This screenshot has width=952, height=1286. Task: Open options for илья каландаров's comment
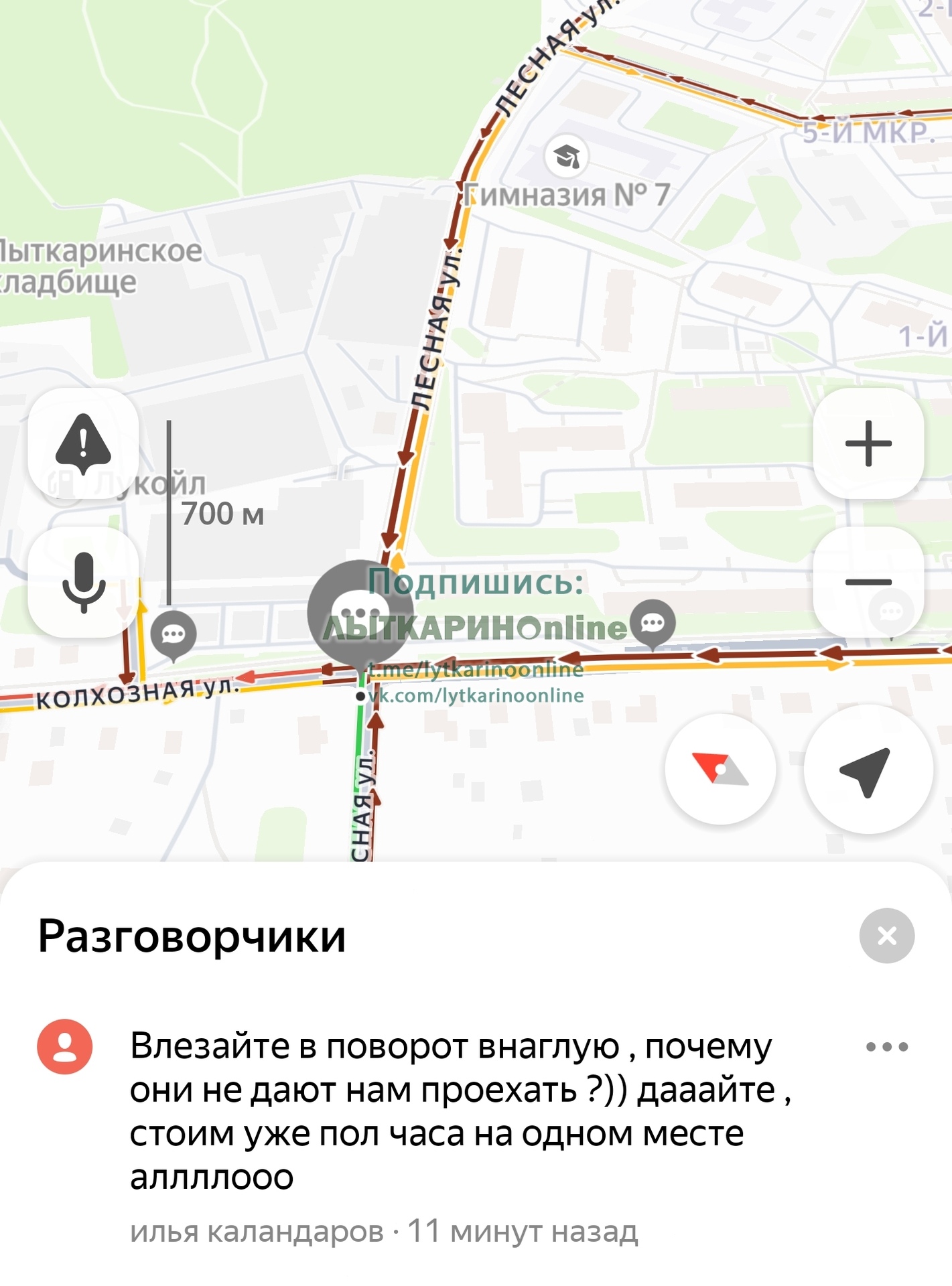pos(886,1047)
